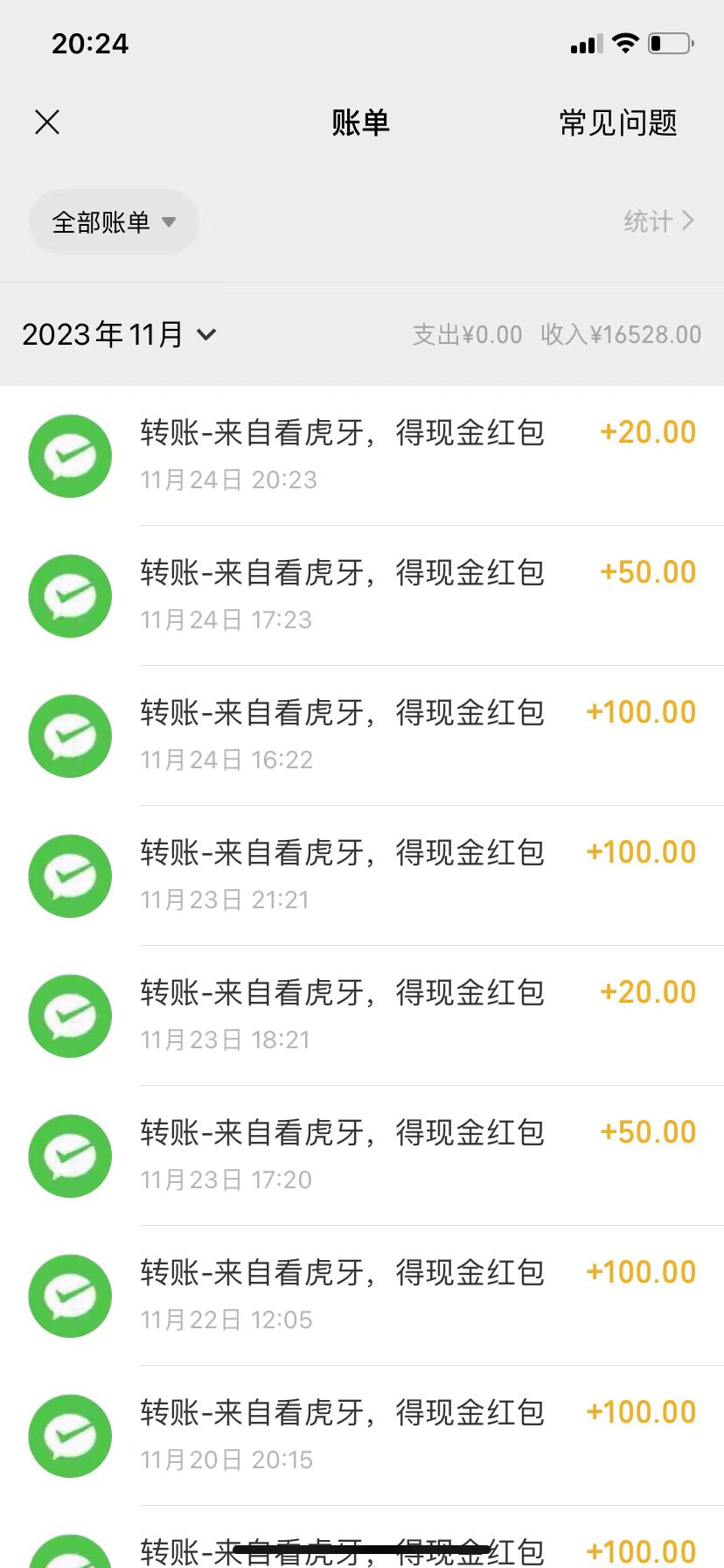Close the 账单 bill page
Viewport: 724px width, 1568px height.
[x=47, y=122]
